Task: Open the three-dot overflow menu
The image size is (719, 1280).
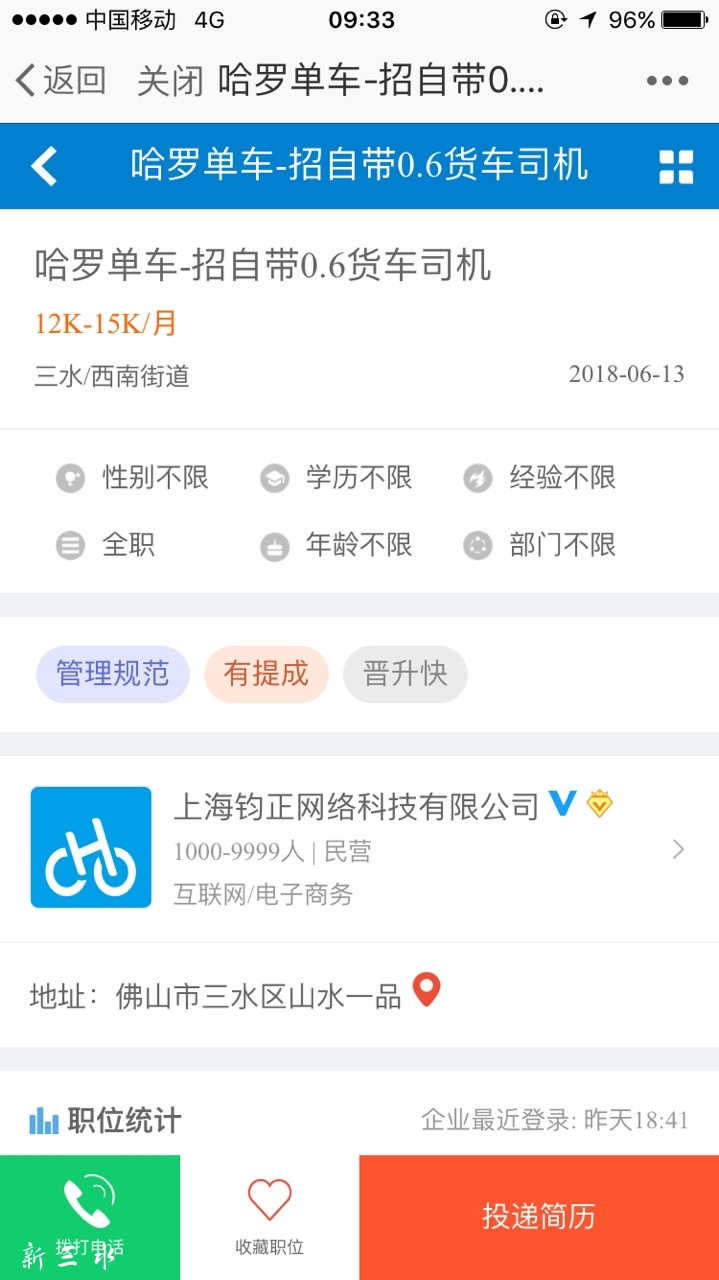Action: click(x=667, y=81)
